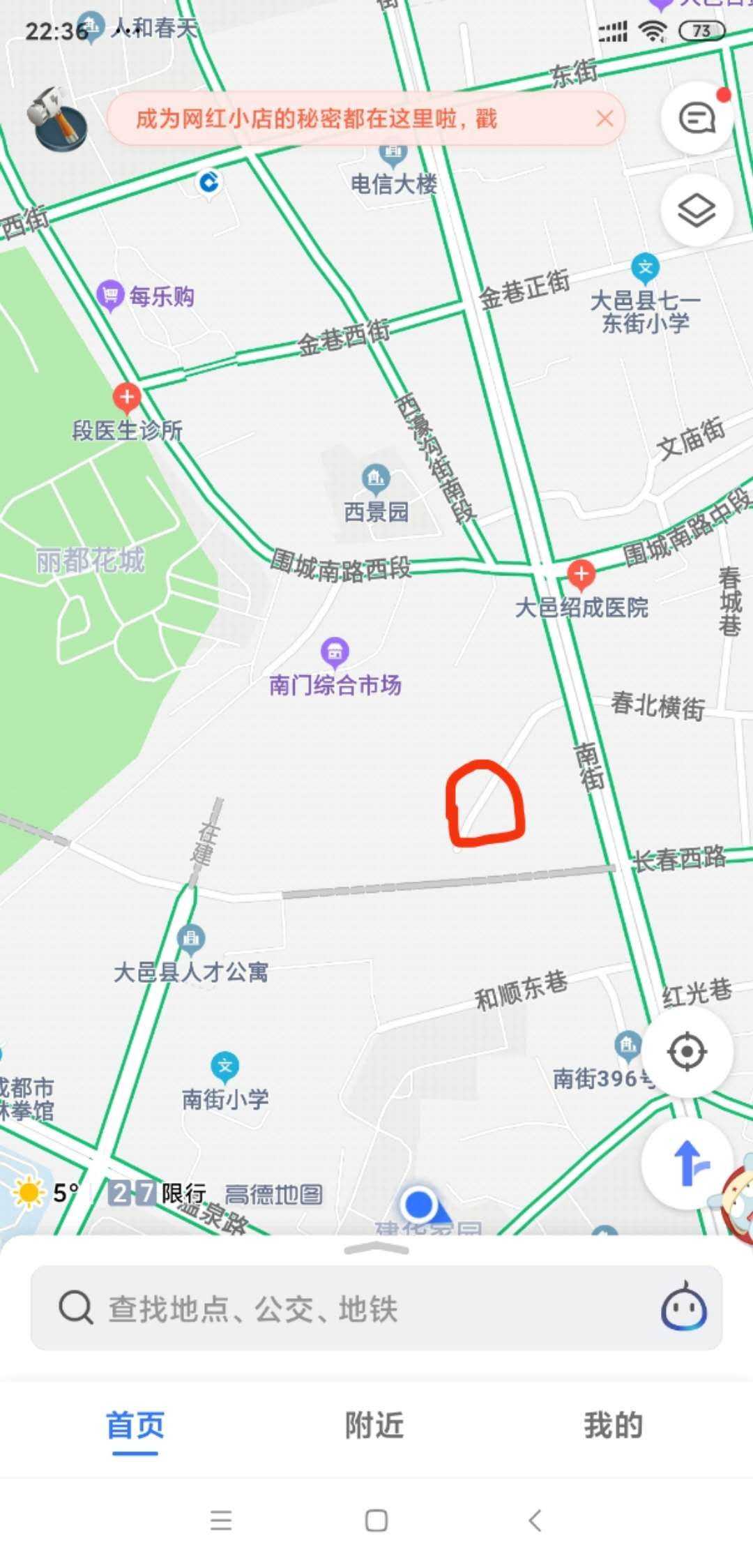This screenshot has width=753, height=1568.
Task: Select the 首页 tab
Action: pos(135,1426)
